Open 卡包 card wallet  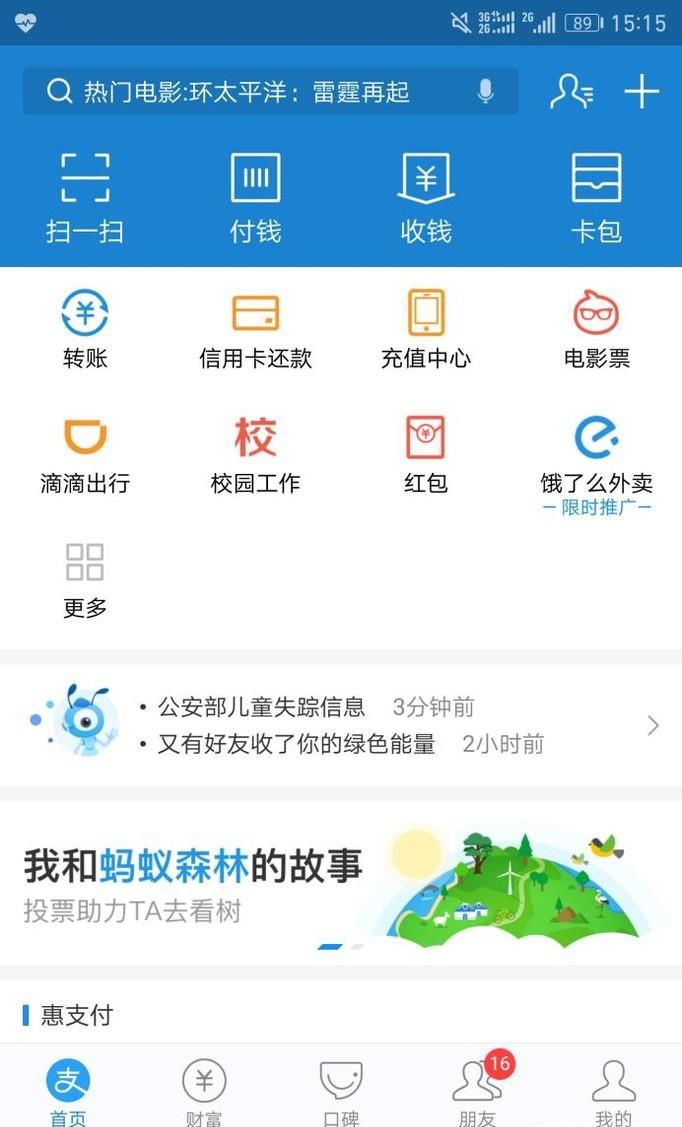[596, 197]
